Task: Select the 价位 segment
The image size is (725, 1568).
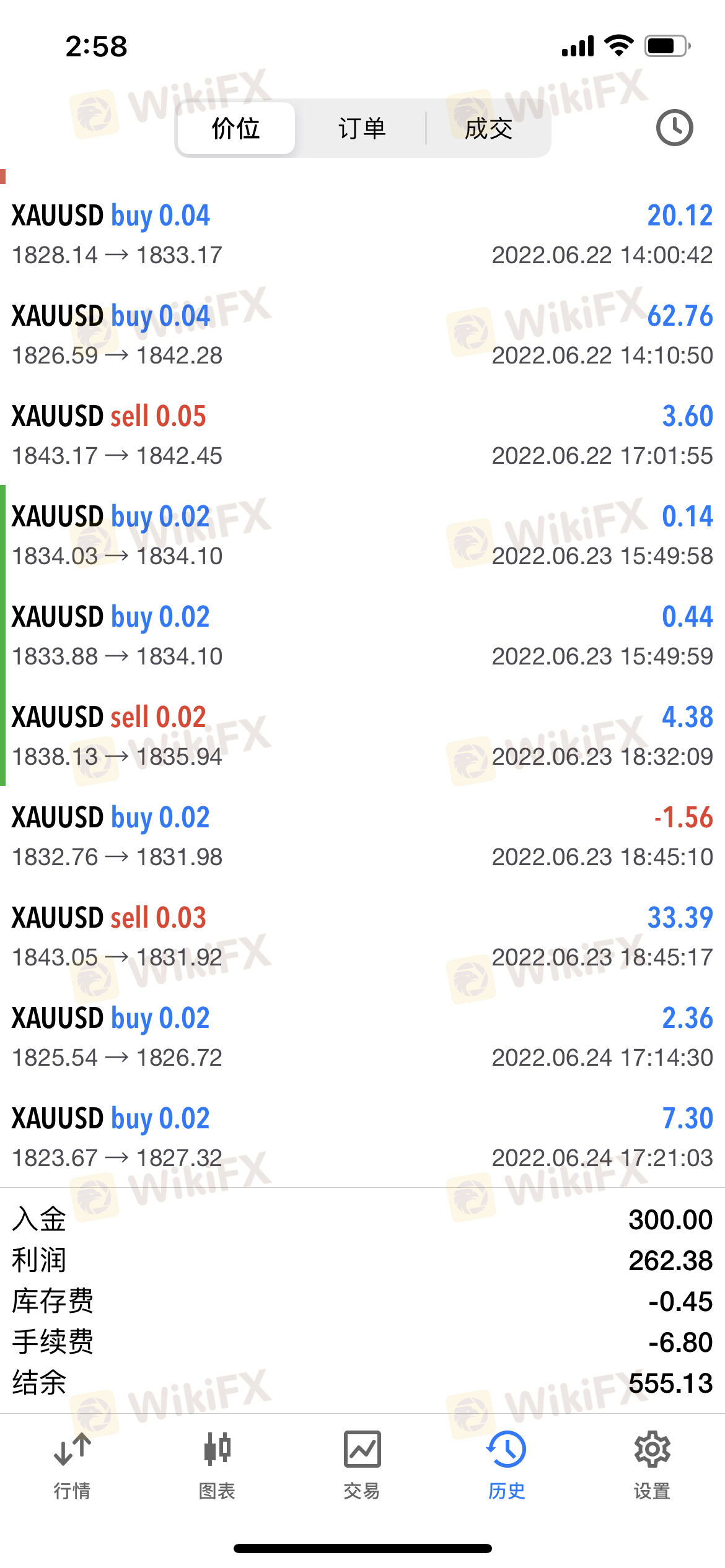Action: 236,129
